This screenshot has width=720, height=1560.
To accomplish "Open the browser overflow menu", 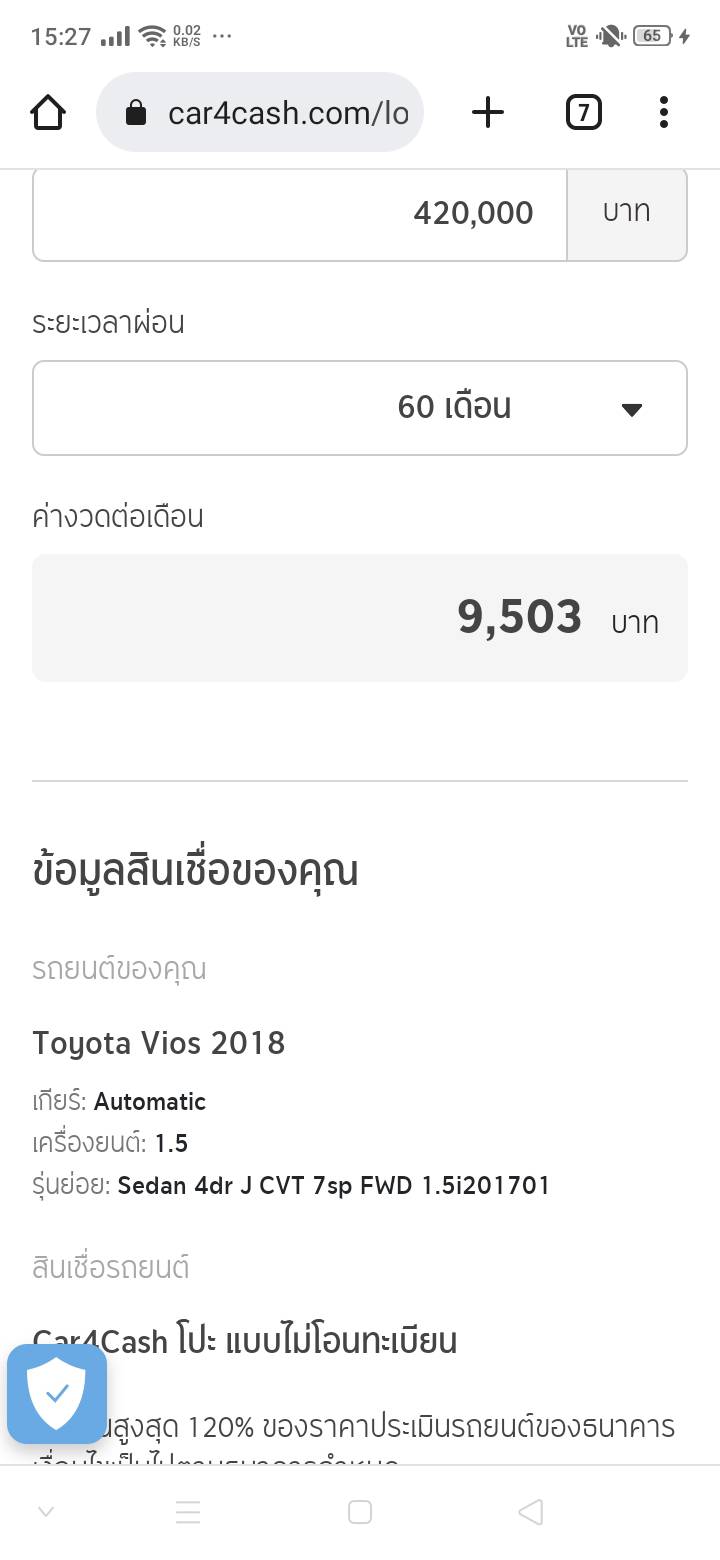I will [663, 112].
